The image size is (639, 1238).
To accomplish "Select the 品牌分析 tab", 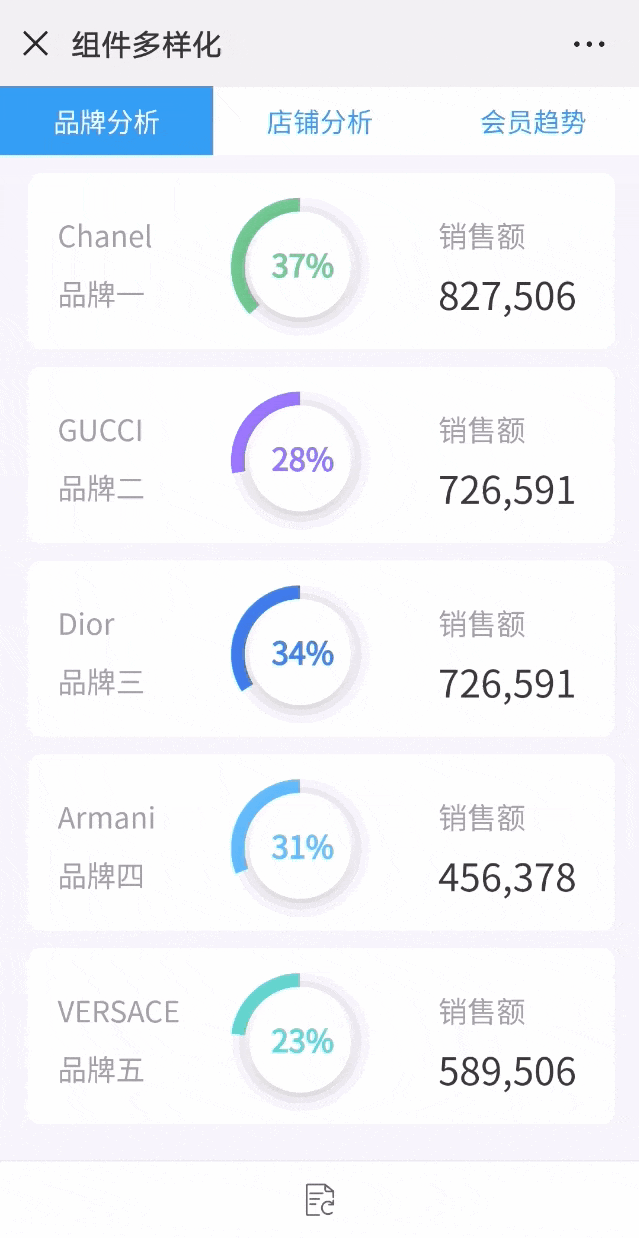I will 106,122.
